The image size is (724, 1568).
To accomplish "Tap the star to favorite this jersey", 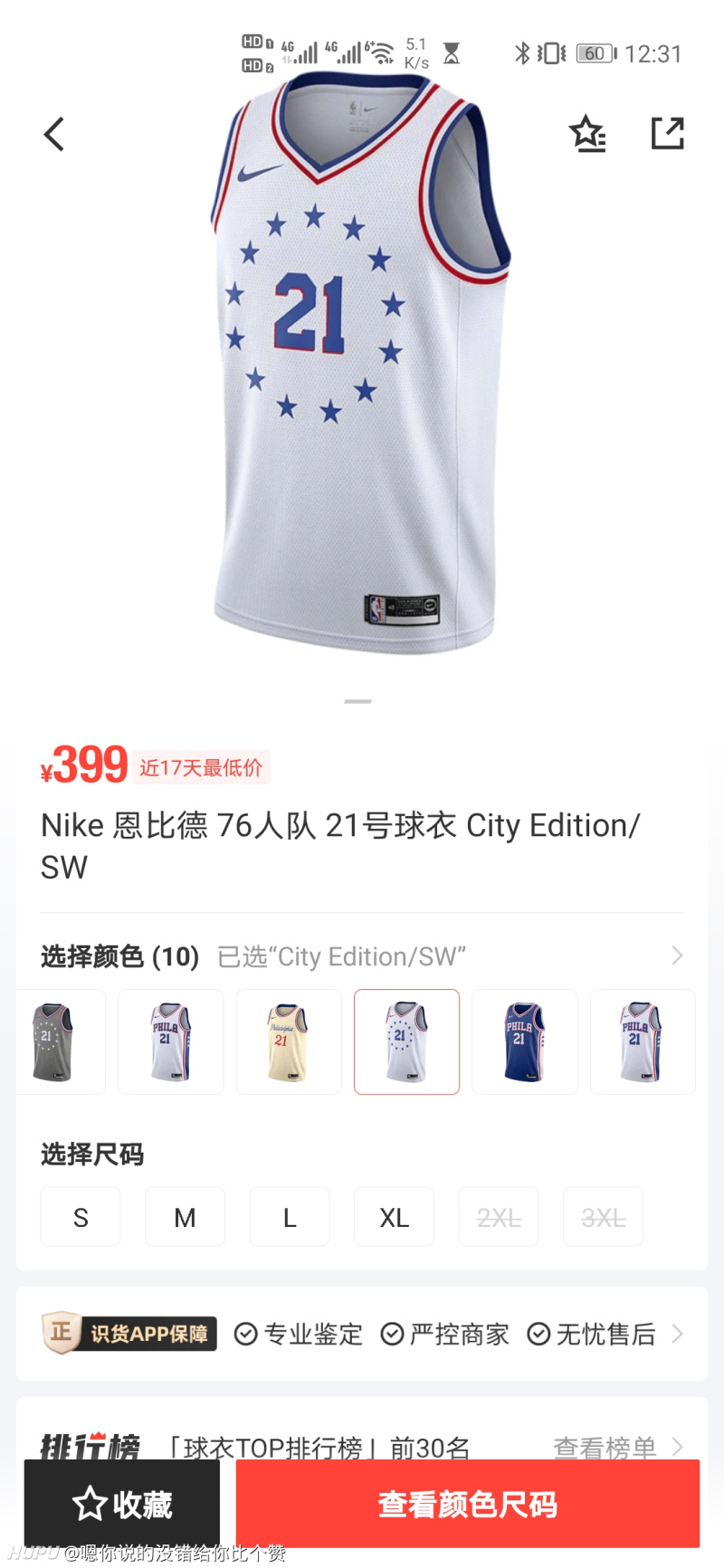I will click(588, 133).
